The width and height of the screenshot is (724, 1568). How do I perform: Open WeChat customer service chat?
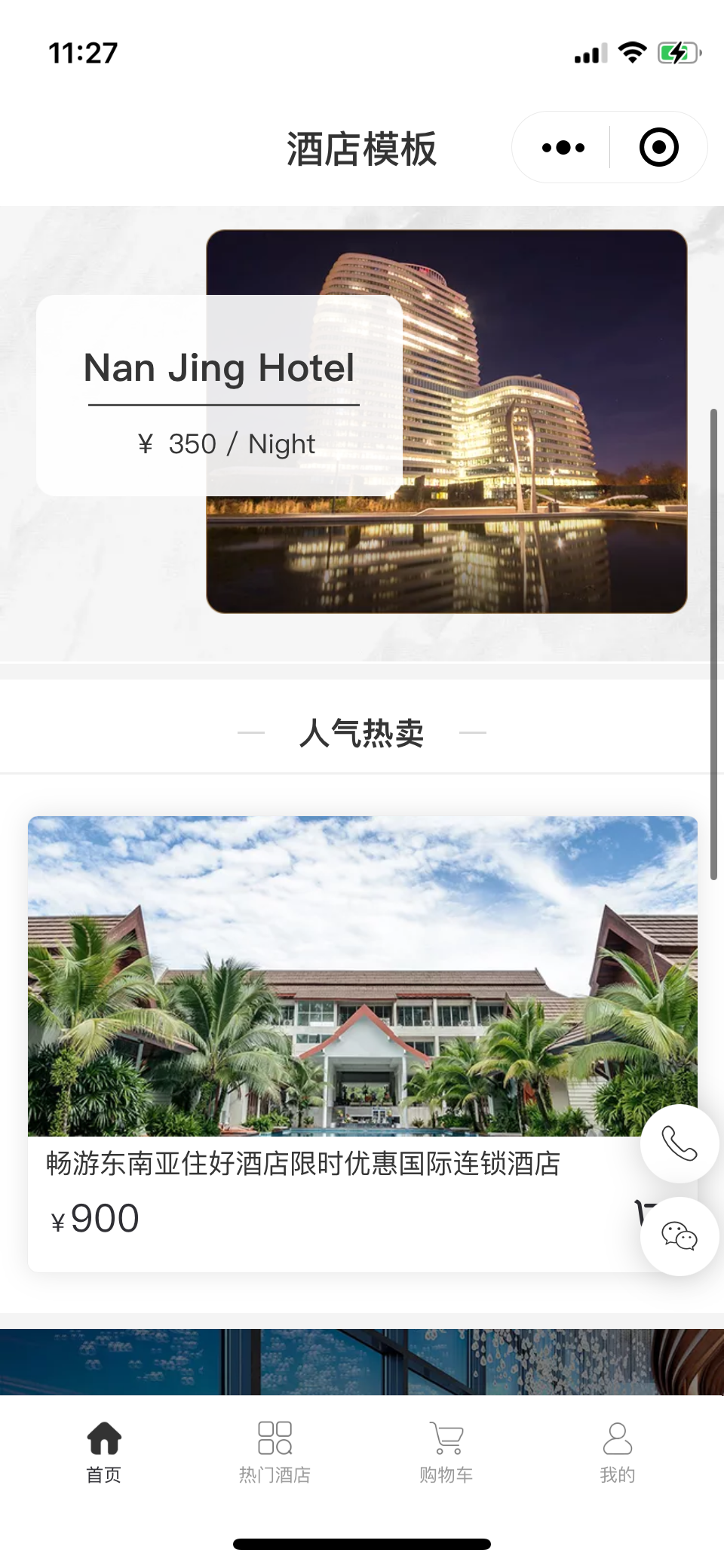(679, 1236)
